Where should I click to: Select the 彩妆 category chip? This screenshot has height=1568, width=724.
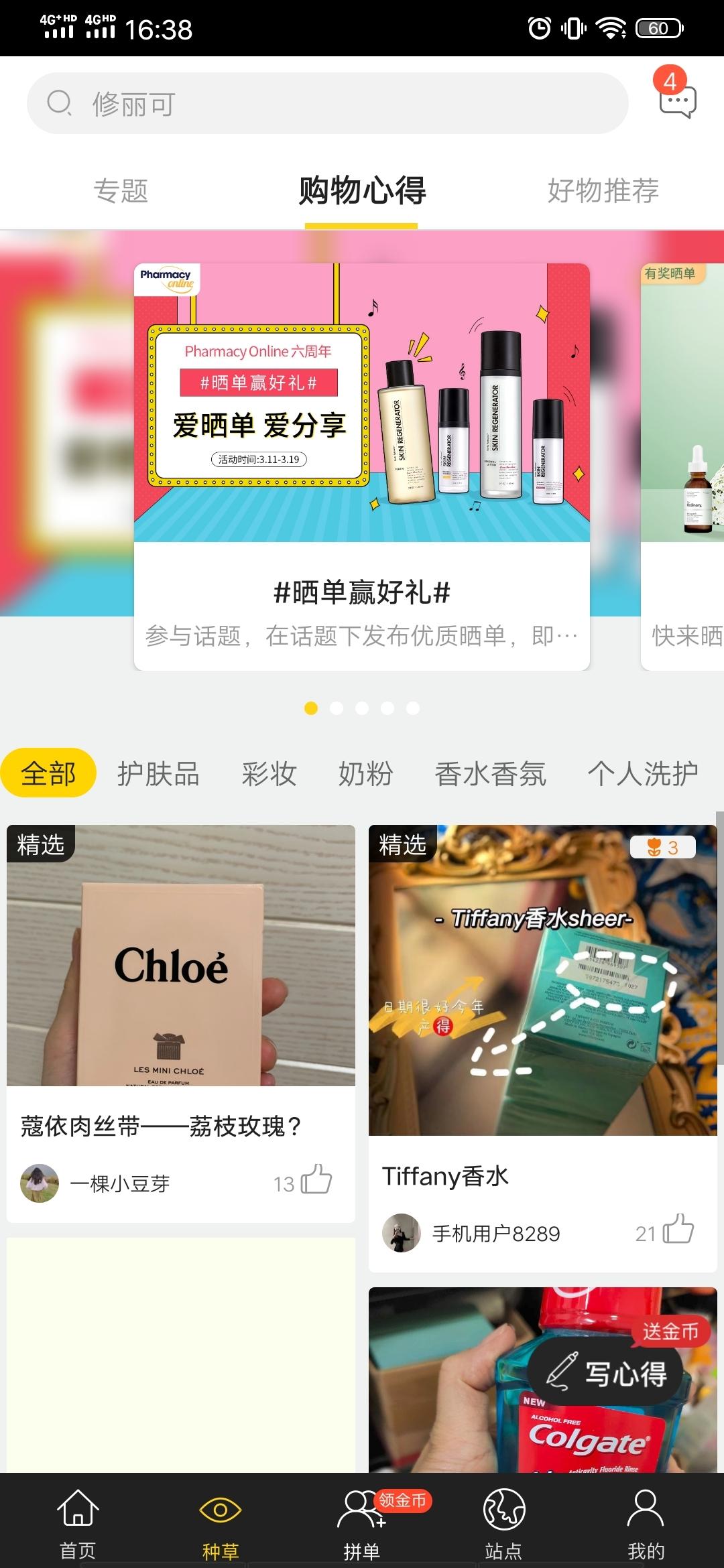click(x=269, y=773)
